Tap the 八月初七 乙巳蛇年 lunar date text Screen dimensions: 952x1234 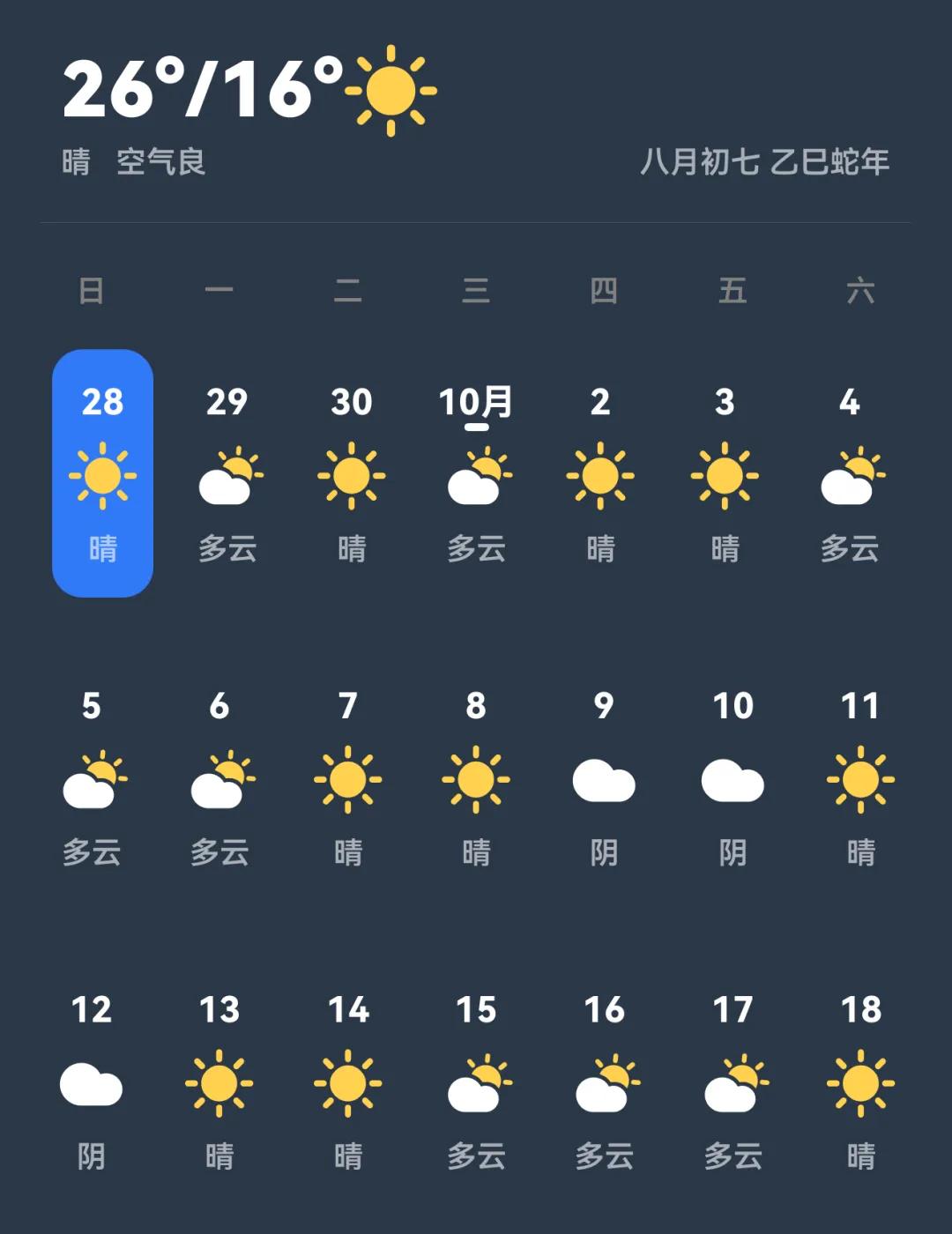click(767, 161)
